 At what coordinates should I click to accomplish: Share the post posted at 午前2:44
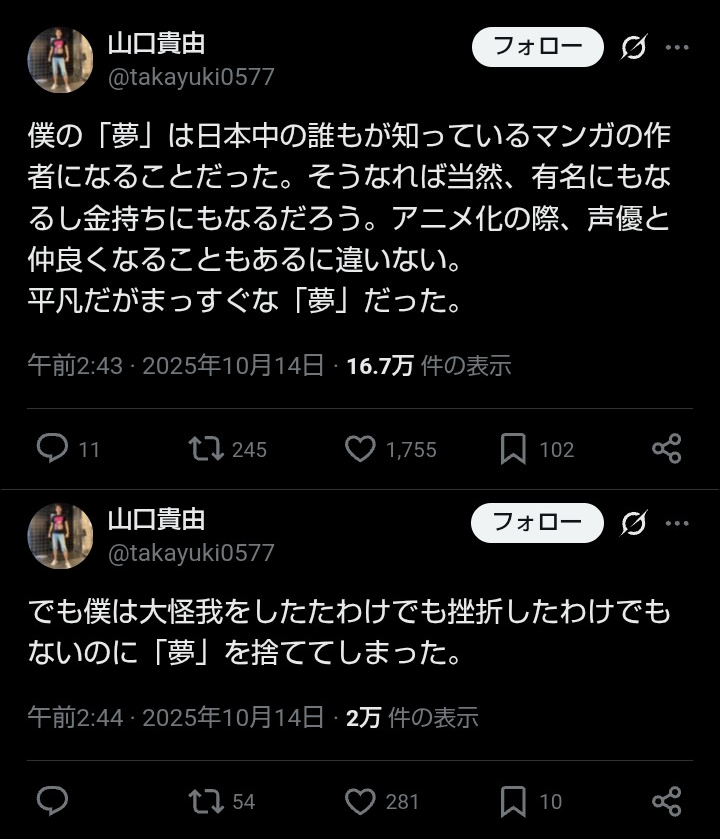(x=667, y=800)
